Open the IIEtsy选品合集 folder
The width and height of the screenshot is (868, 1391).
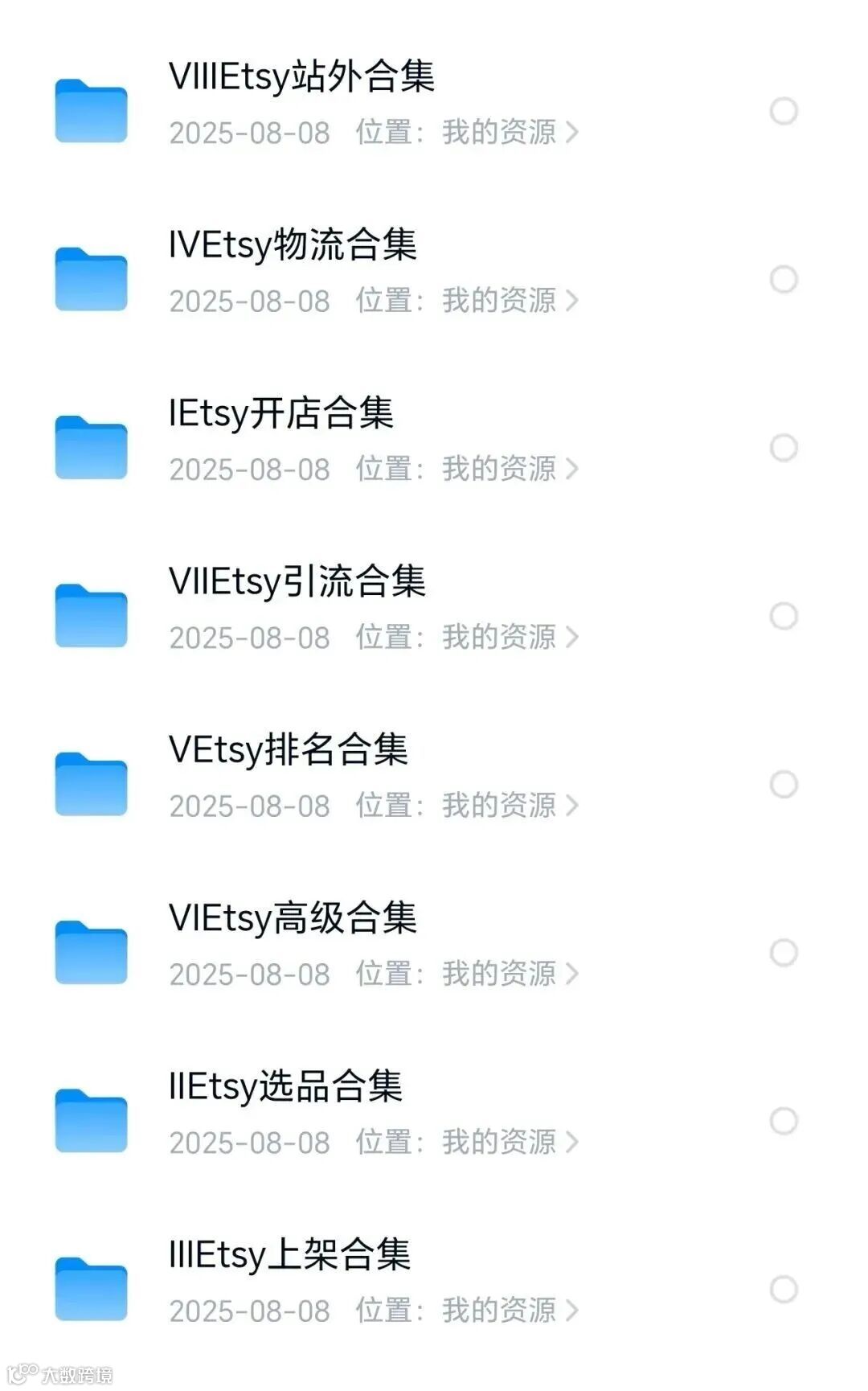[x=285, y=1086]
